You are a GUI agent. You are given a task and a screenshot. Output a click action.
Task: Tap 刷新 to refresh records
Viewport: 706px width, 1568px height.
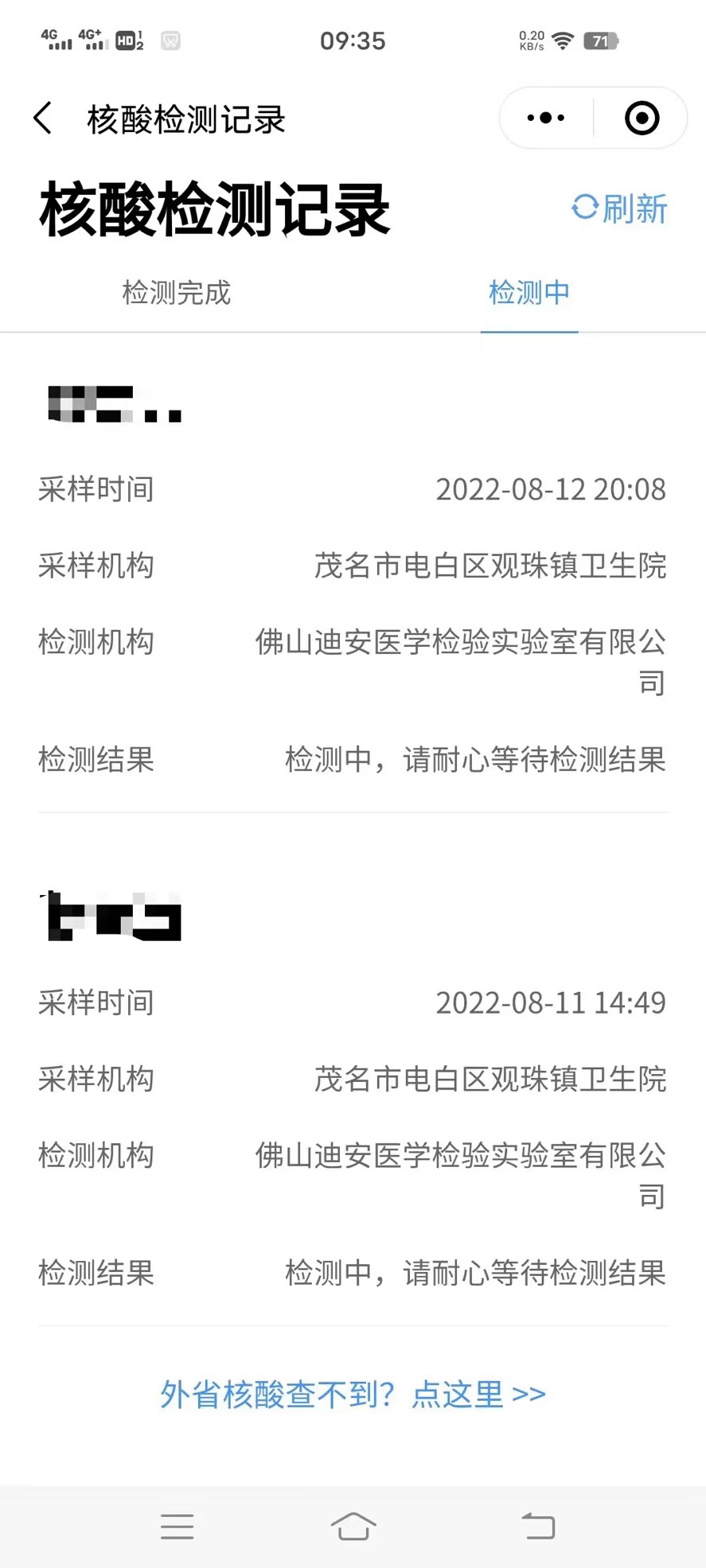coord(619,208)
